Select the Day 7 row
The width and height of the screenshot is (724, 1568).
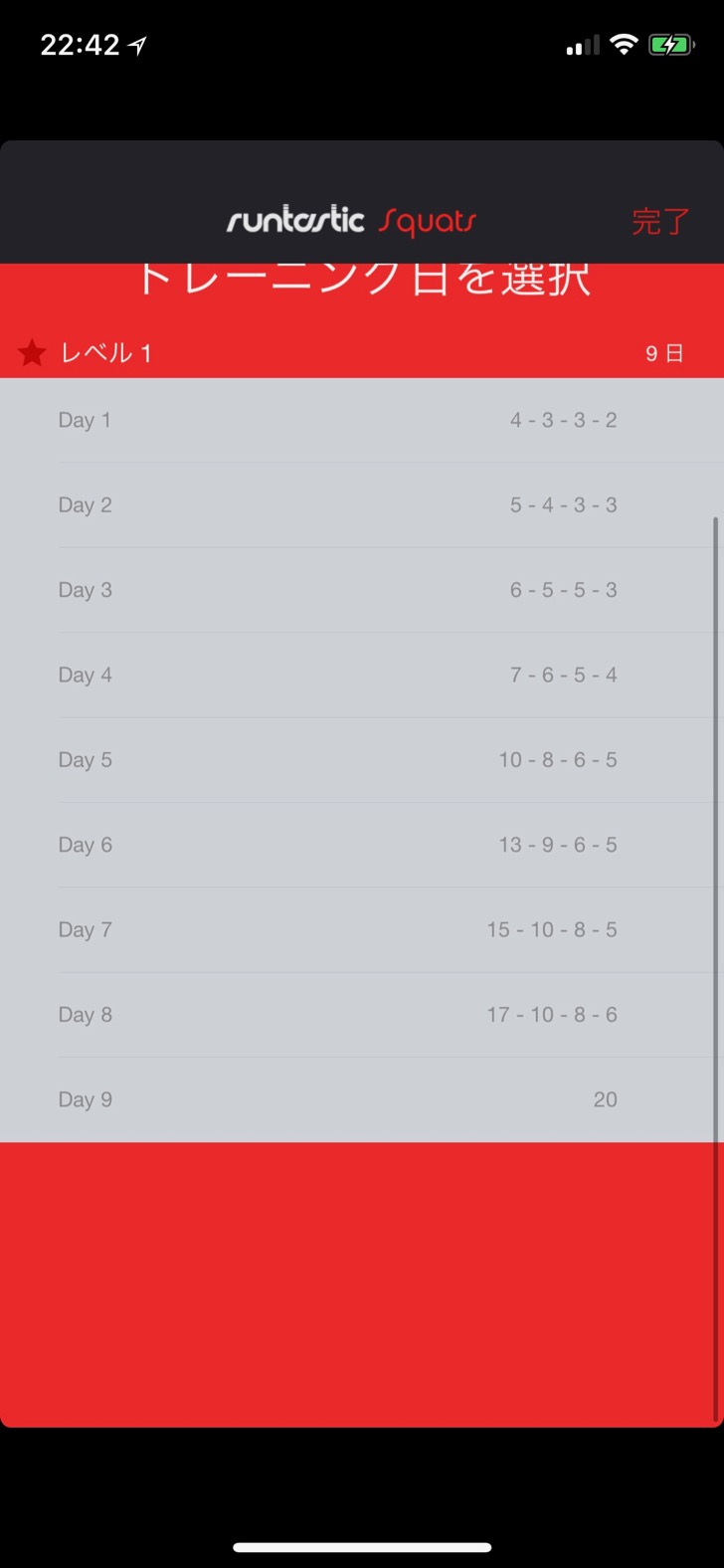tap(362, 930)
